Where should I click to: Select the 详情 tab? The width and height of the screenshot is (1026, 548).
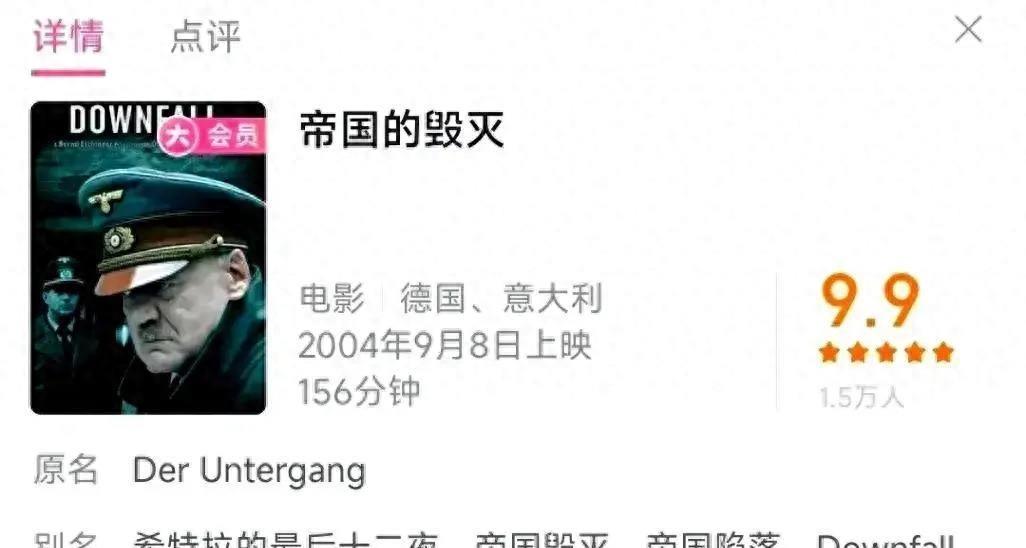tap(68, 37)
